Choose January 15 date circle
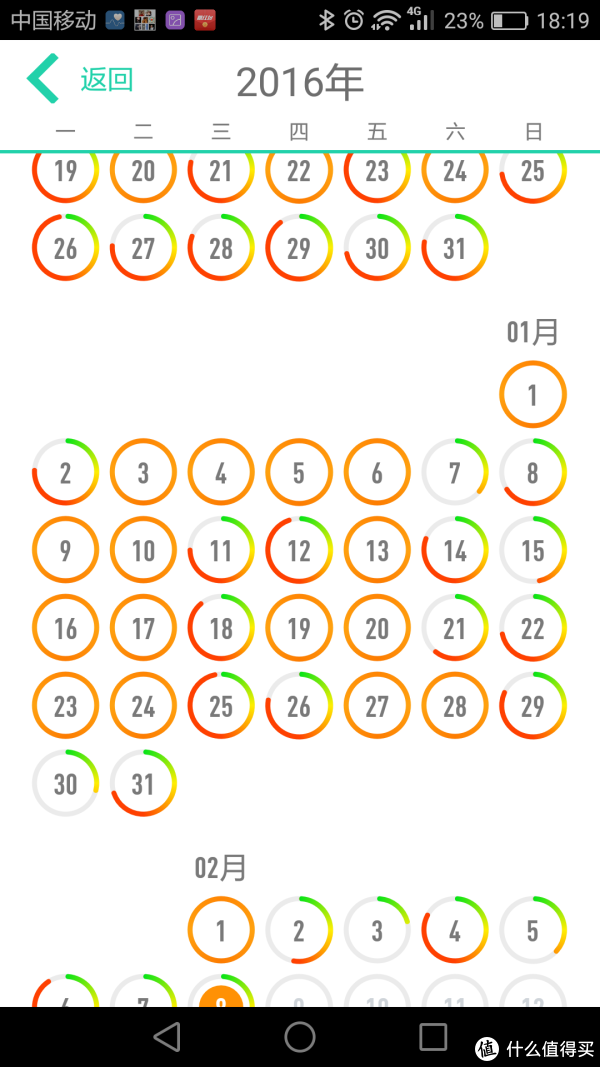 tap(533, 550)
